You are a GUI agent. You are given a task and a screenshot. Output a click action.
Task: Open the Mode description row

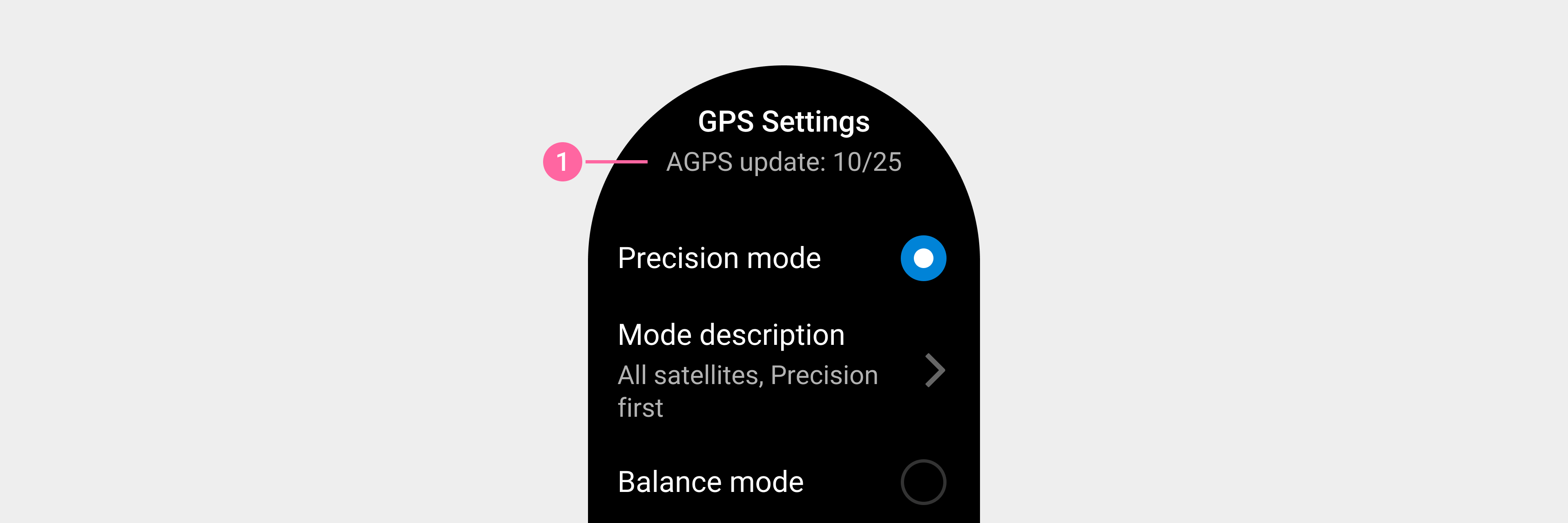(x=782, y=369)
